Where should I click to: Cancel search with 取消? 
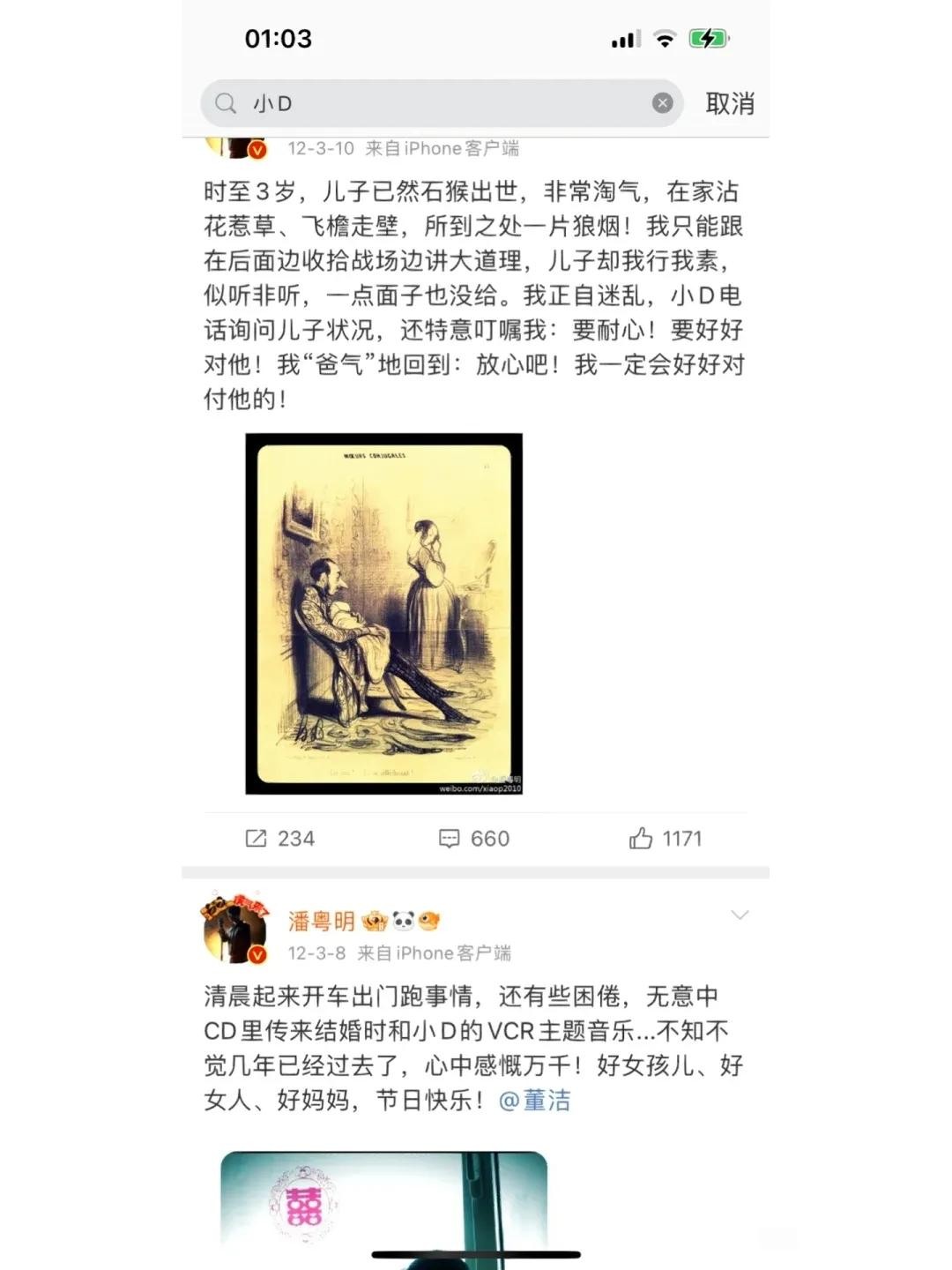pyautogui.click(x=729, y=103)
